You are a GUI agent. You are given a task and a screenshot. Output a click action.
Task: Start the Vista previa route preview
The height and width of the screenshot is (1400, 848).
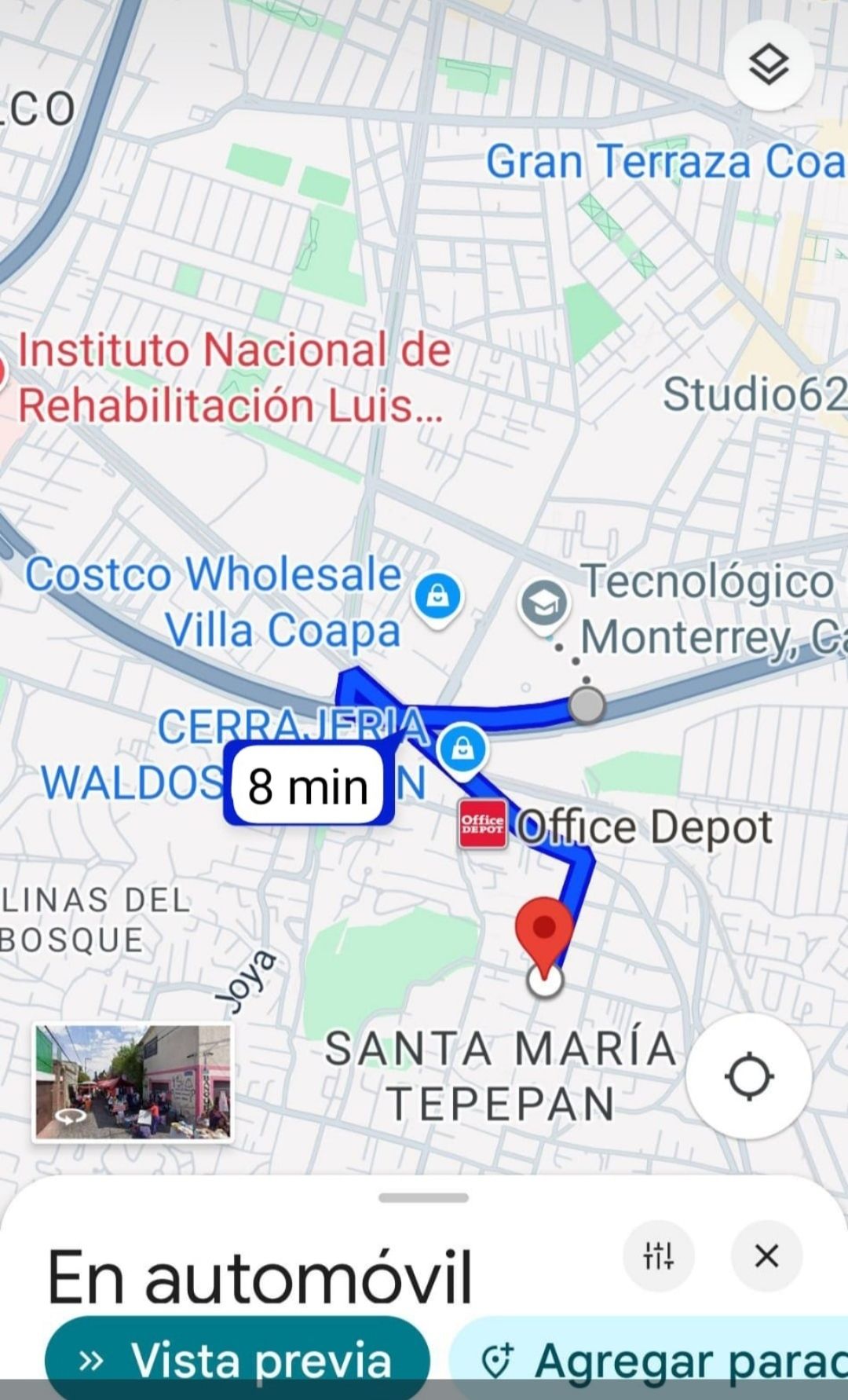pos(238,1358)
